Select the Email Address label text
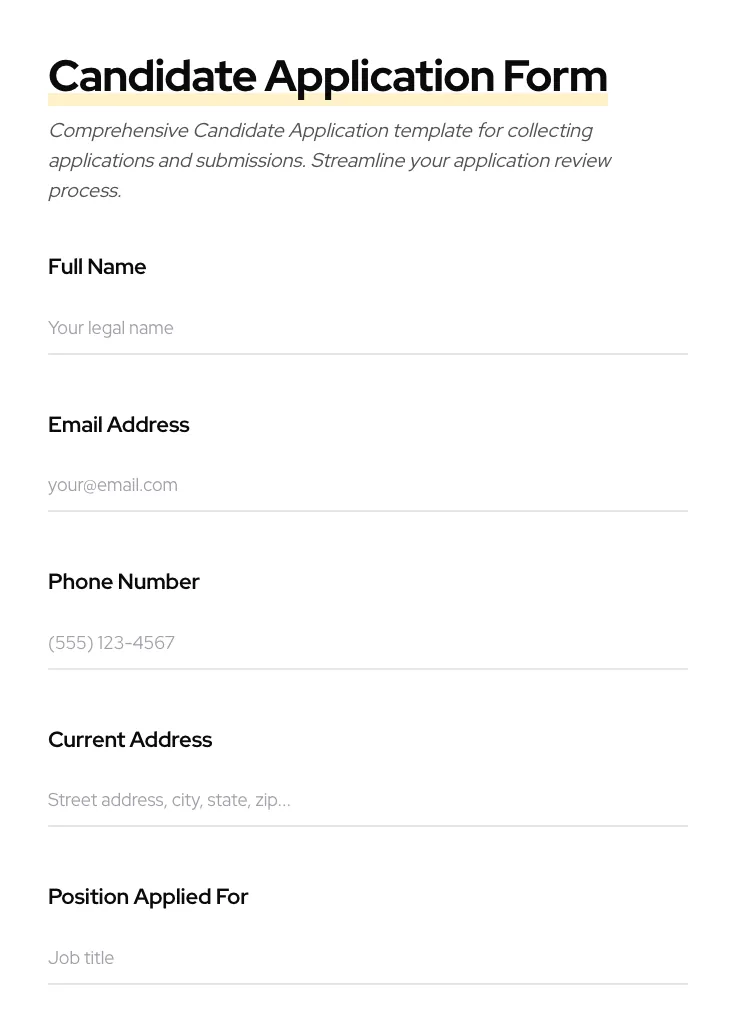Image resolution: width=736 pixels, height=1024 pixels. click(118, 424)
